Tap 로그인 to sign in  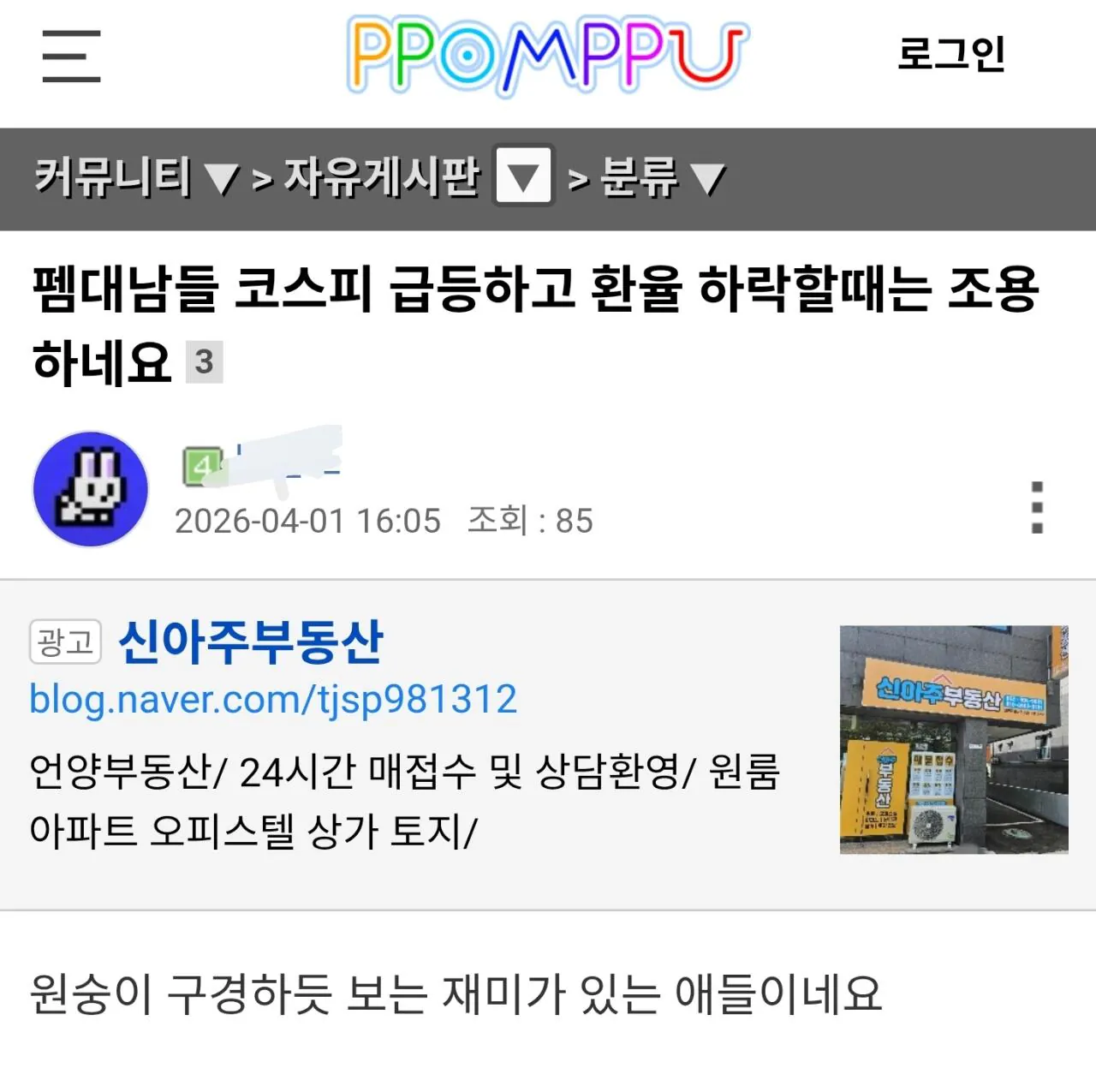(950, 54)
